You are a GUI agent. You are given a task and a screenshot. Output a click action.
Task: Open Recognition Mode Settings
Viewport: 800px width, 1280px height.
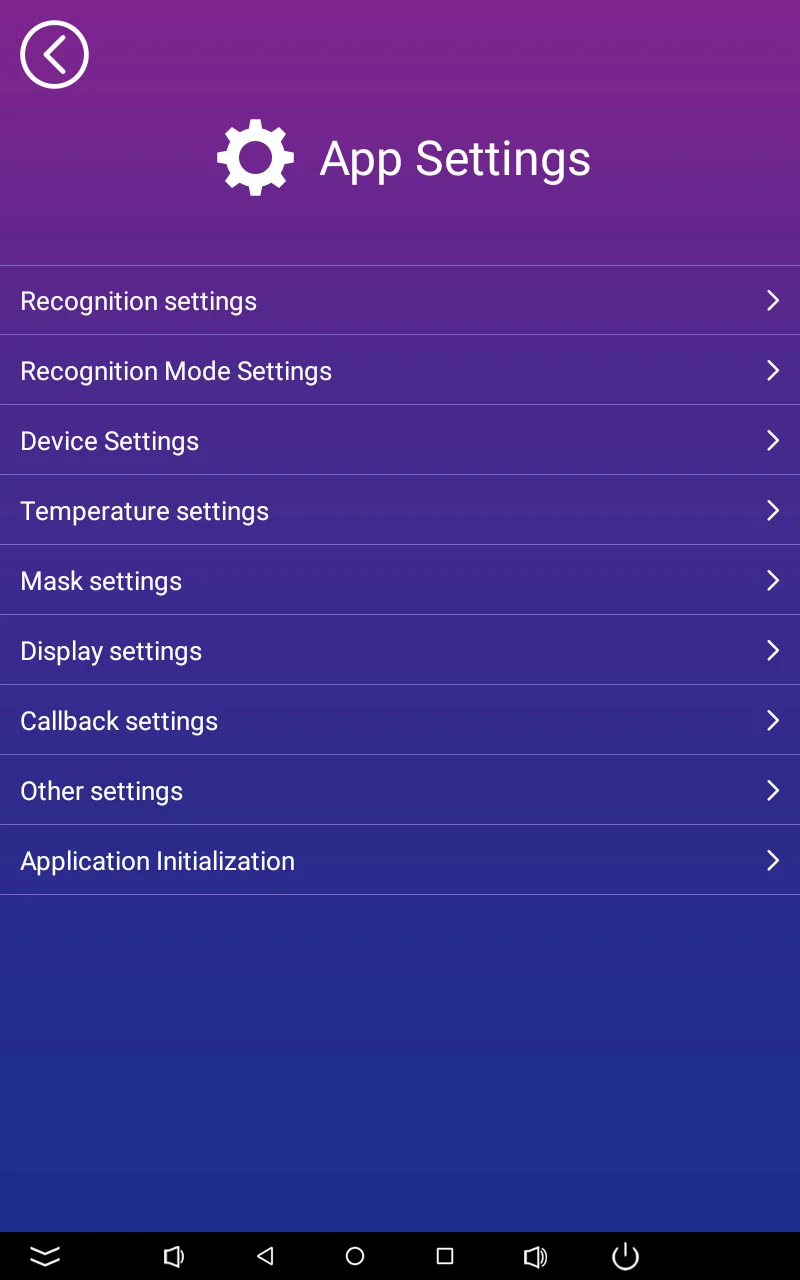coord(400,371)
